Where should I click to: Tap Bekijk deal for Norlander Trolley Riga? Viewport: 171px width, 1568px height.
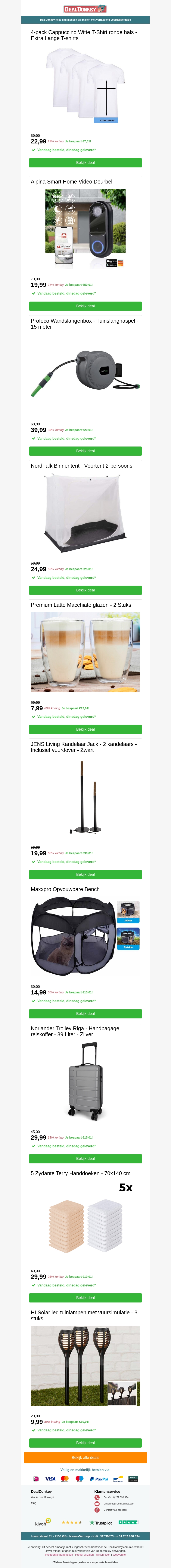pyautogui.click(x=85, y=1158)
